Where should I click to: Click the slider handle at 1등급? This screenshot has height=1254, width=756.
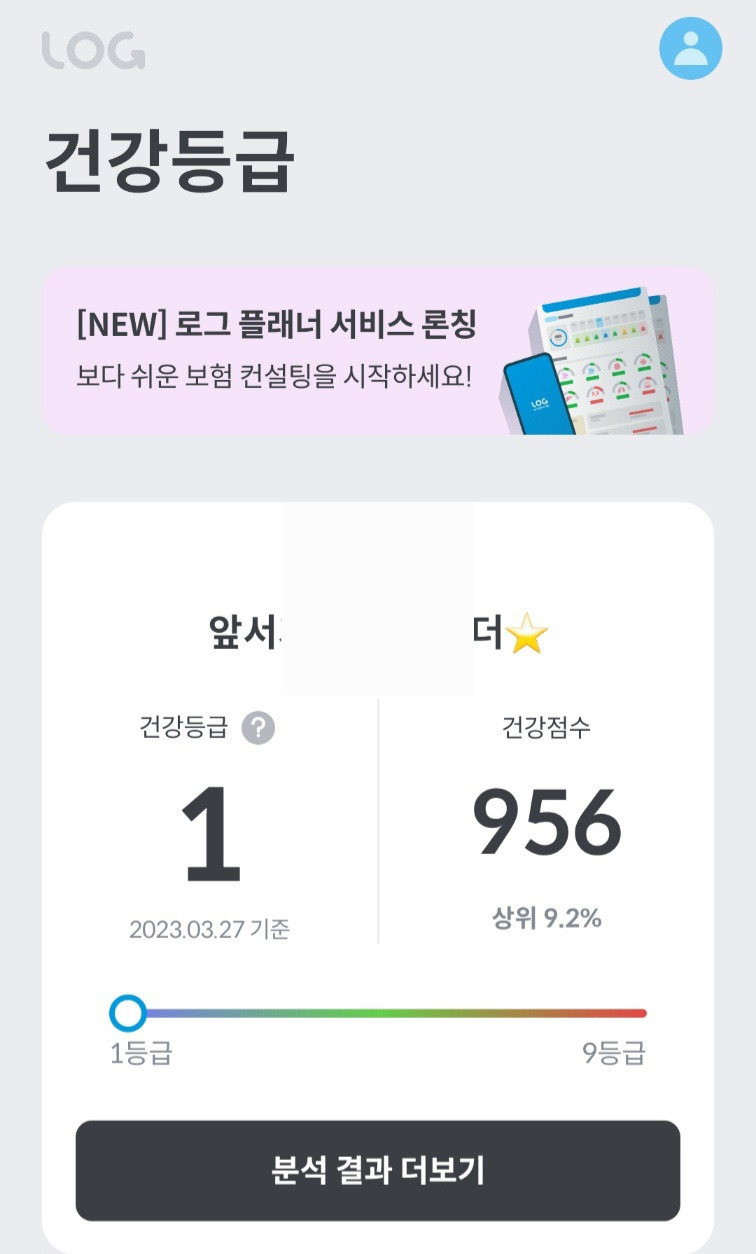(x=128, y=1014)
